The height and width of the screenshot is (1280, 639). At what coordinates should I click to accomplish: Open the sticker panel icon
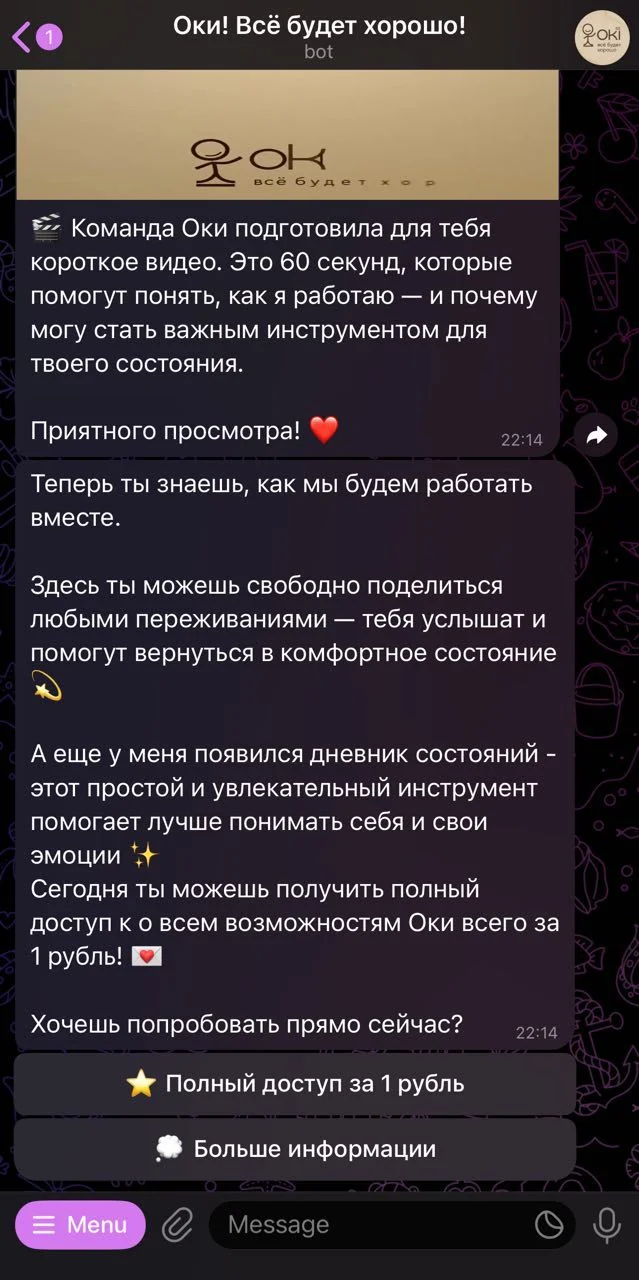[549, 1225]
